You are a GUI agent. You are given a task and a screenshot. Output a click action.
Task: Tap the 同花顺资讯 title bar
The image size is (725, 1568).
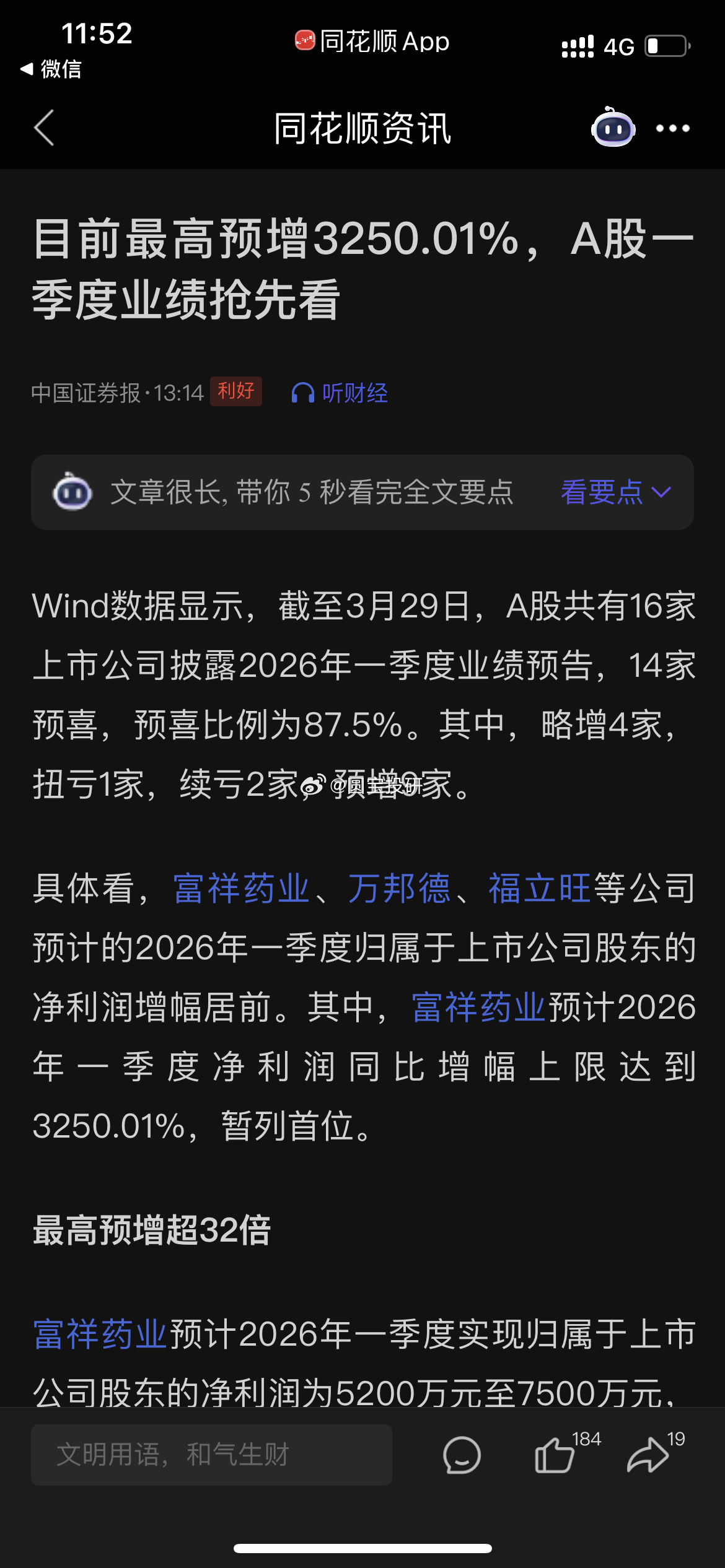click(362, 128)
